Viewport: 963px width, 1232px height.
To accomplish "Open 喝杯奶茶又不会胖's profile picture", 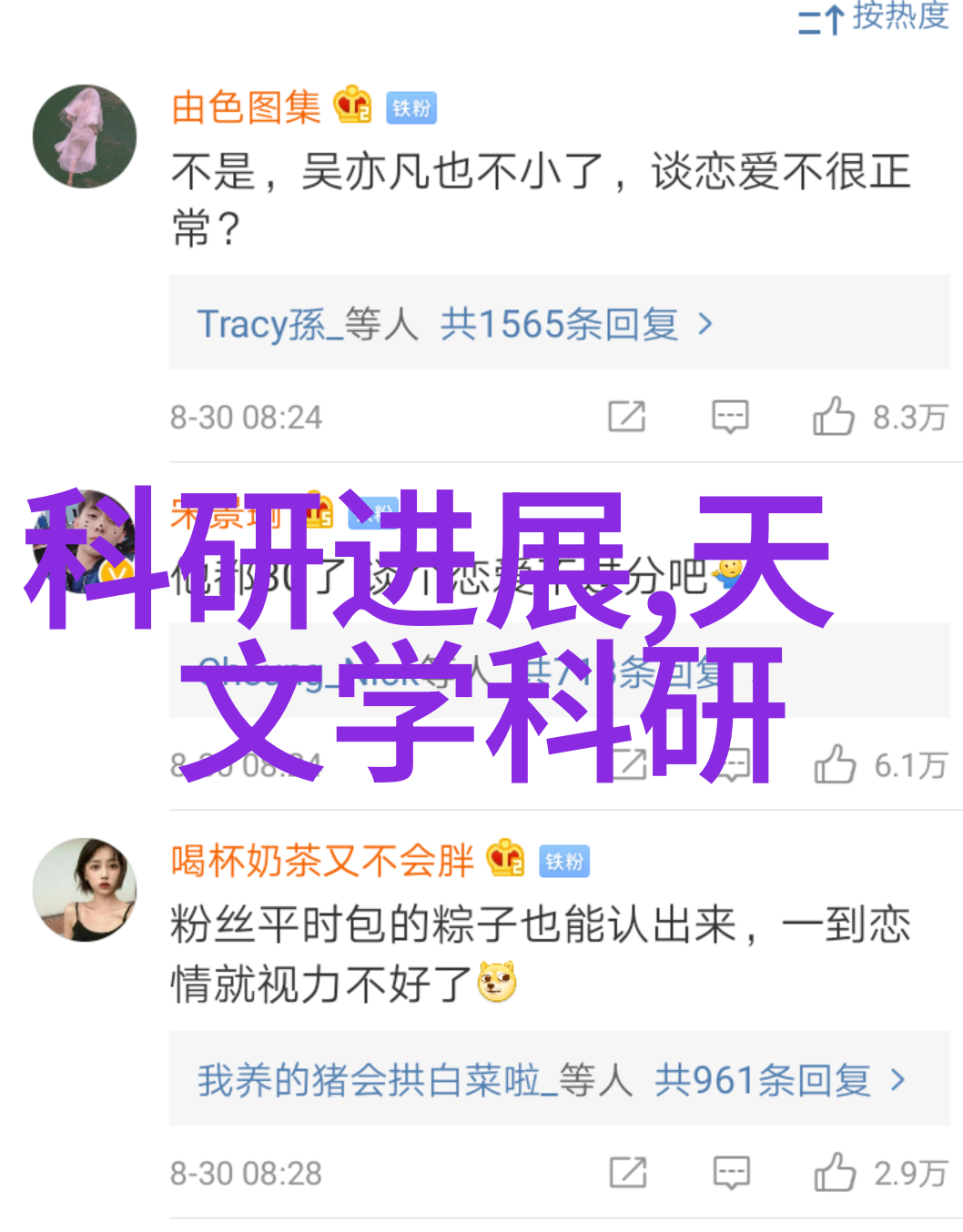I will [x=85, y=889].
